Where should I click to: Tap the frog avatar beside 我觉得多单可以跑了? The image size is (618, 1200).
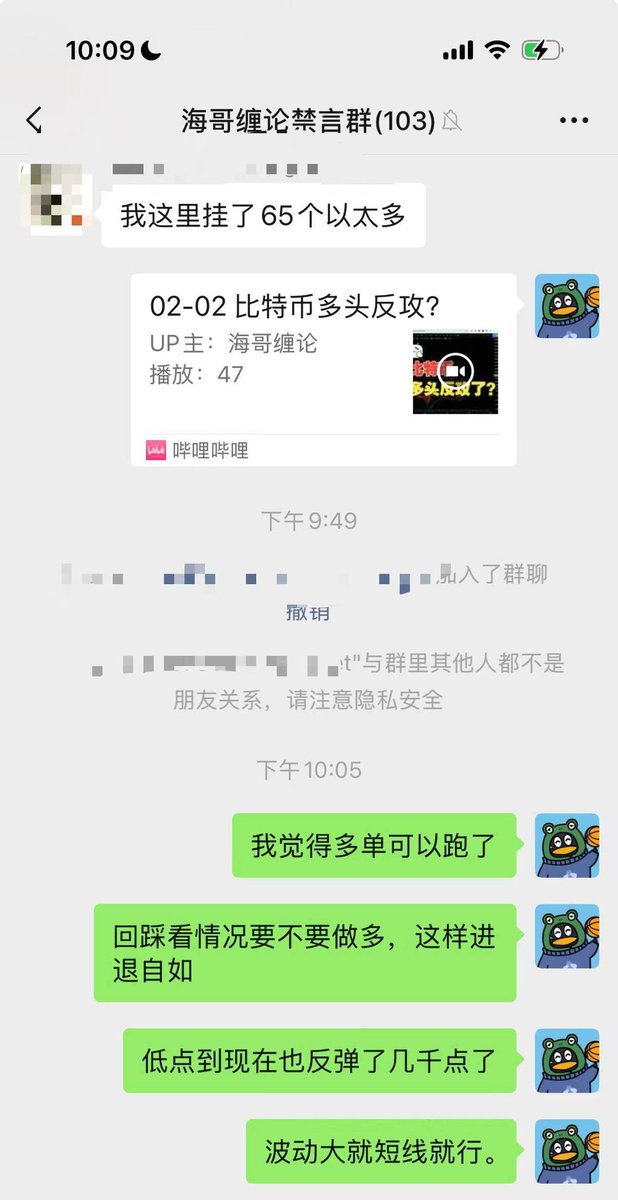pyautogui.click(x=567, y=845)
